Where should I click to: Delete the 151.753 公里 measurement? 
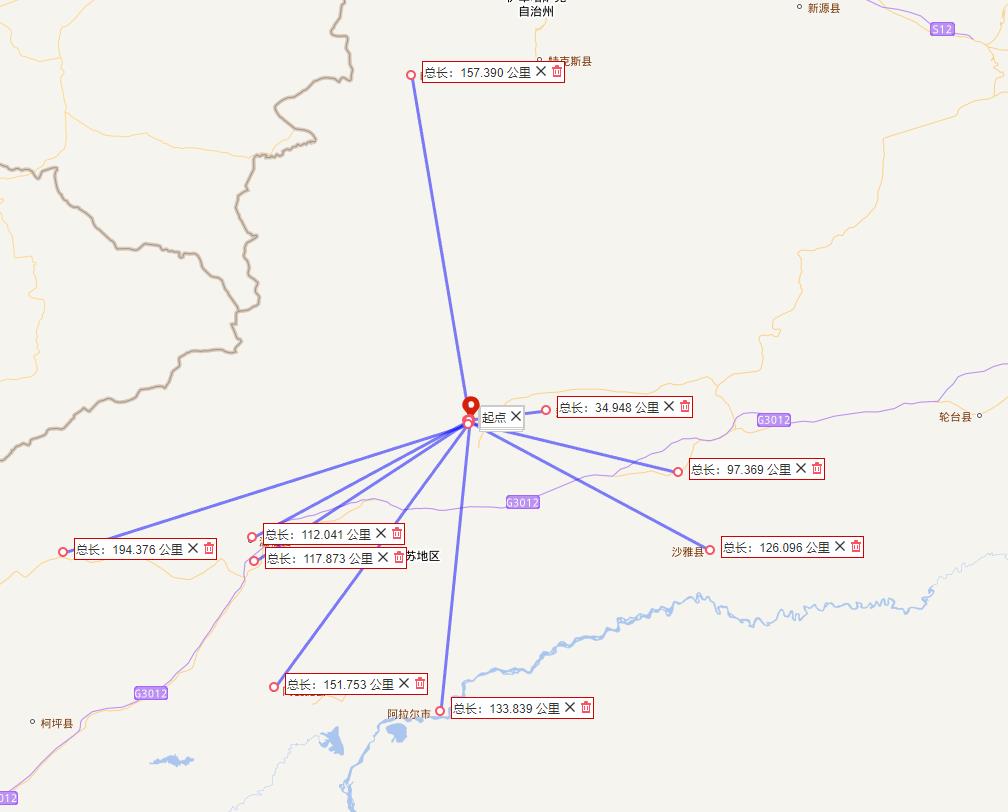click(x=420, y=683)
